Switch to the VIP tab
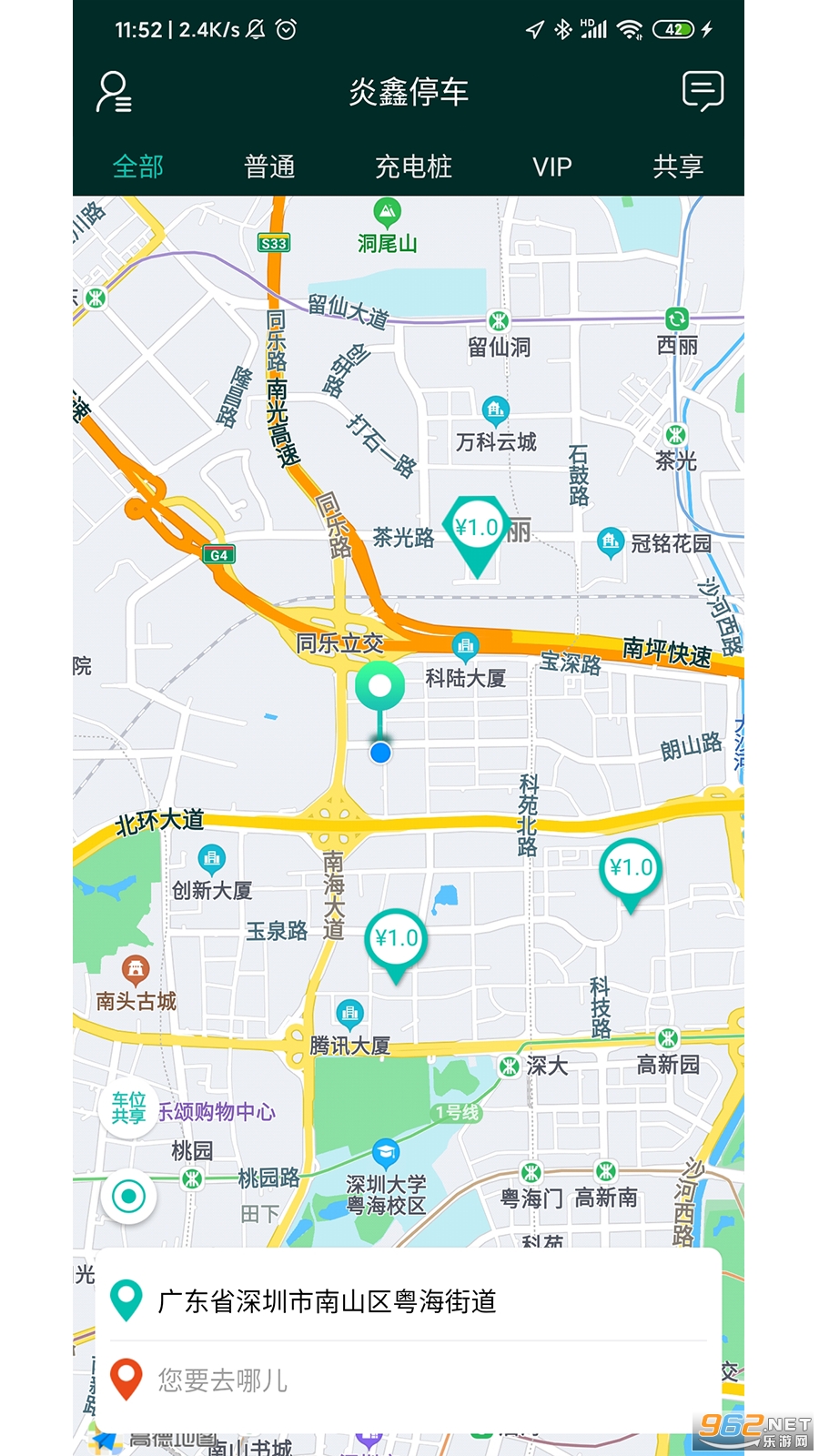 [x=551, y=167]
